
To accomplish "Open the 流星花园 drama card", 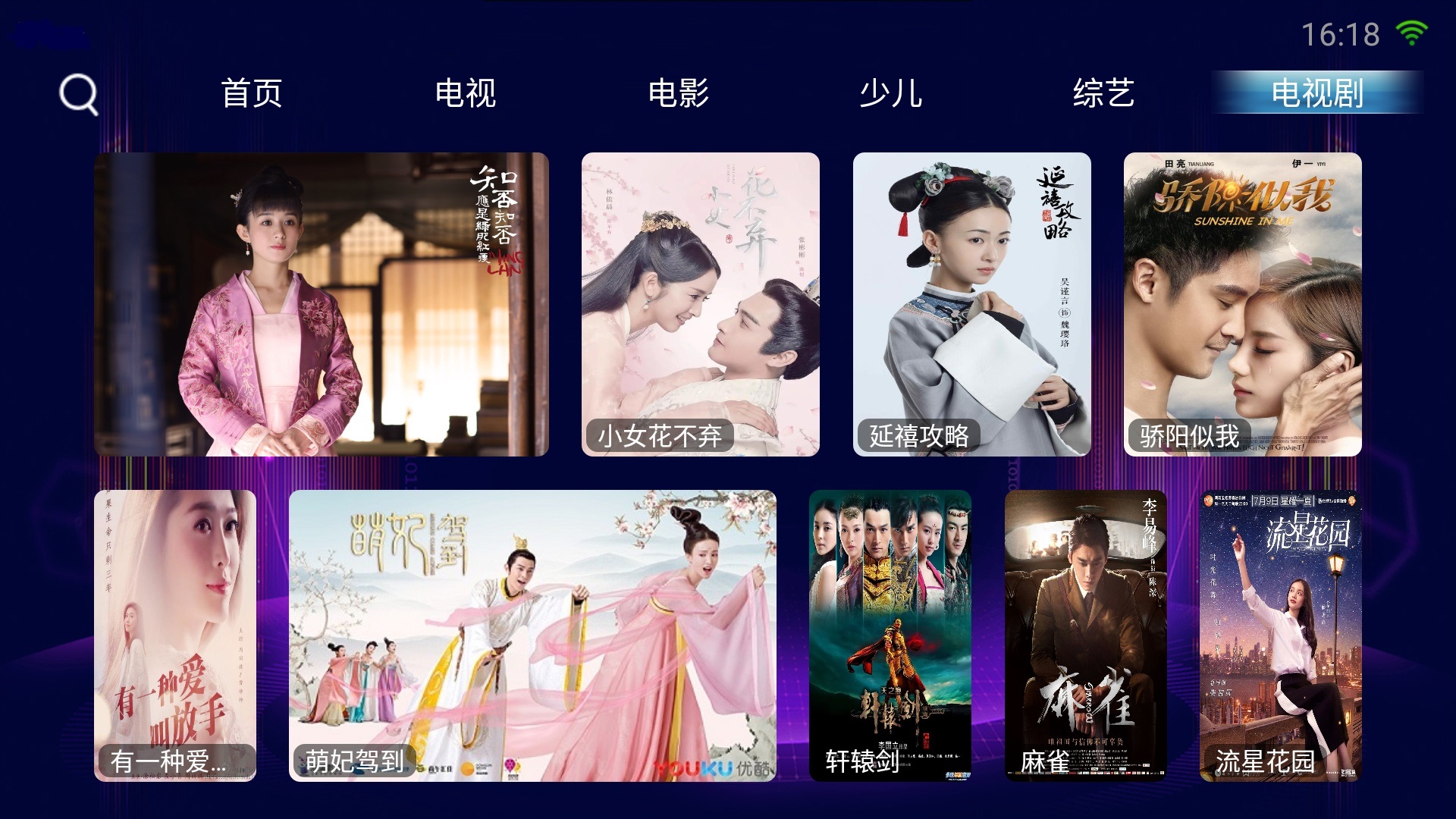I will (x=1280, y=635).
